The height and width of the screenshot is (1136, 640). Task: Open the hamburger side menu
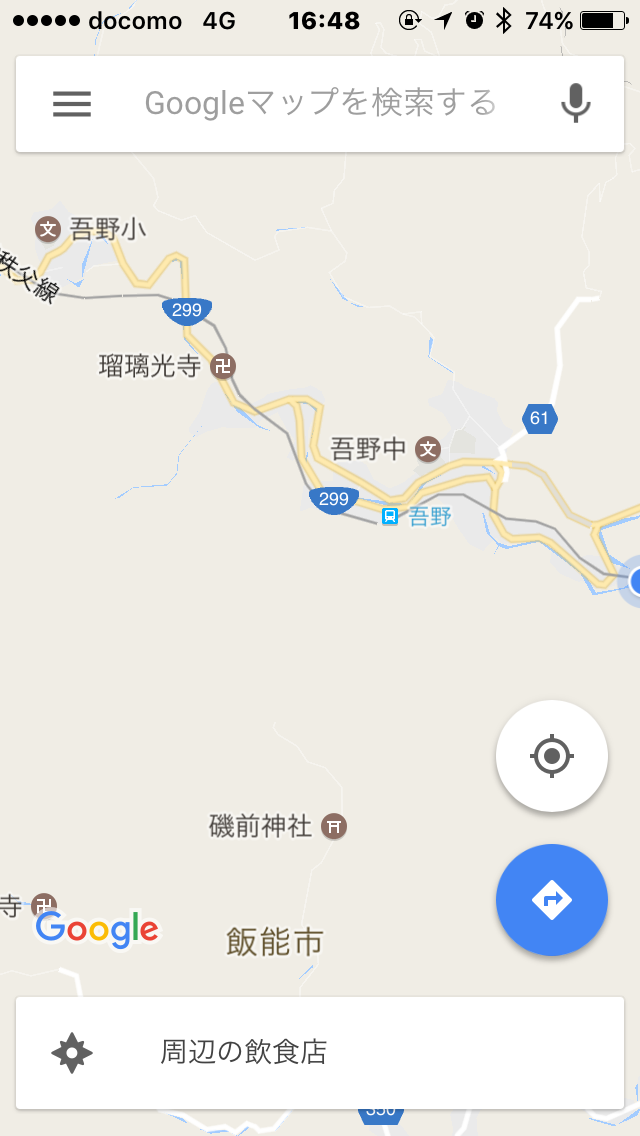(x=71, y=104)
